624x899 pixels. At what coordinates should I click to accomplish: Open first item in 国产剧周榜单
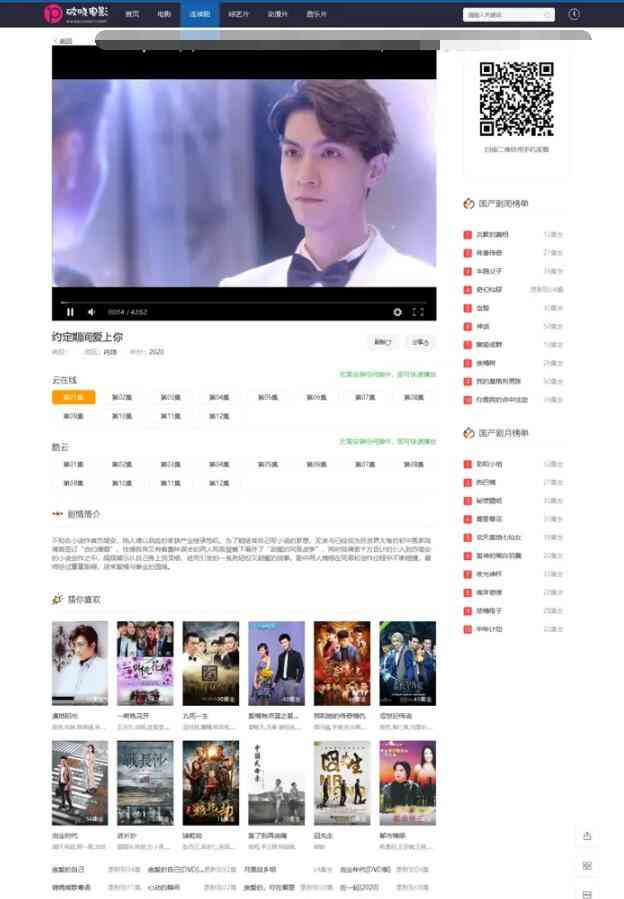click(x=492, y=234)
